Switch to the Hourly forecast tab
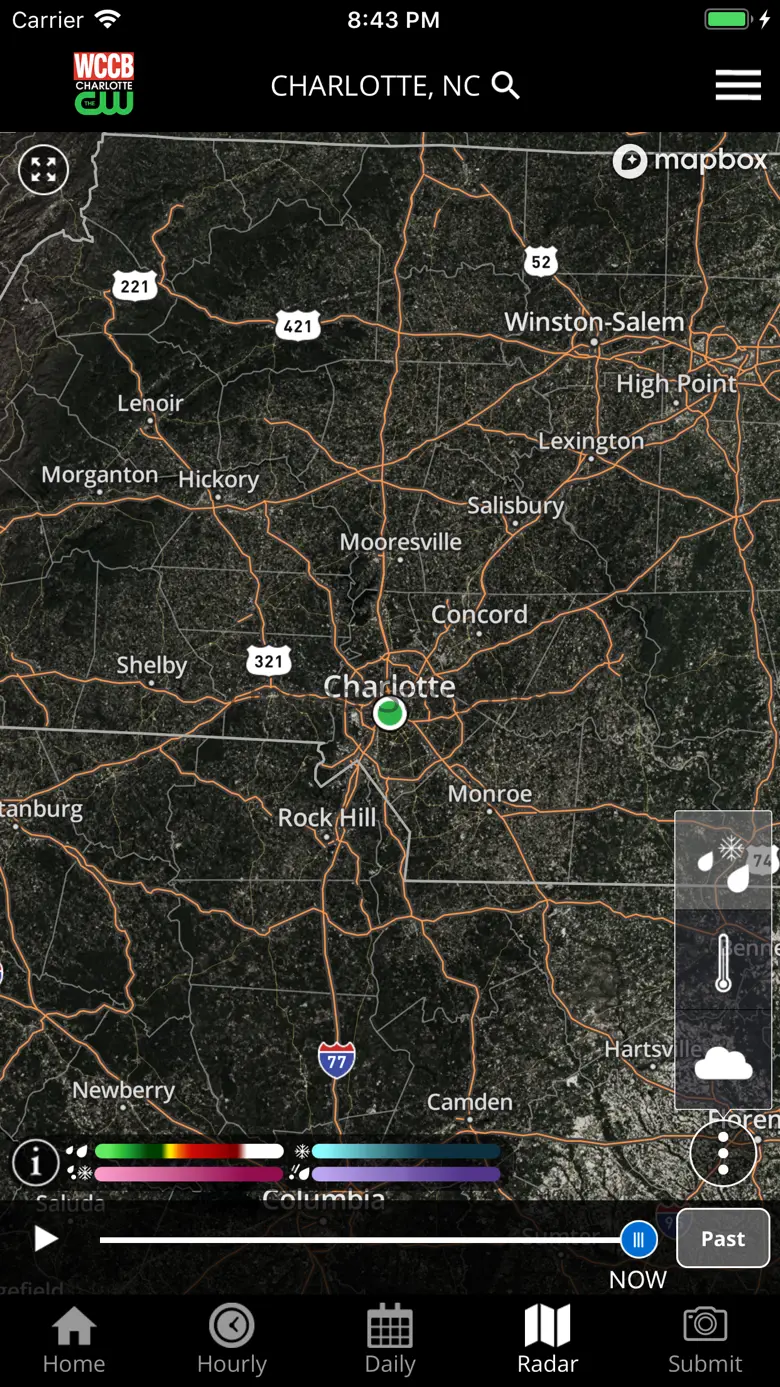The image size is (780, 1387). pos(232,1340)
